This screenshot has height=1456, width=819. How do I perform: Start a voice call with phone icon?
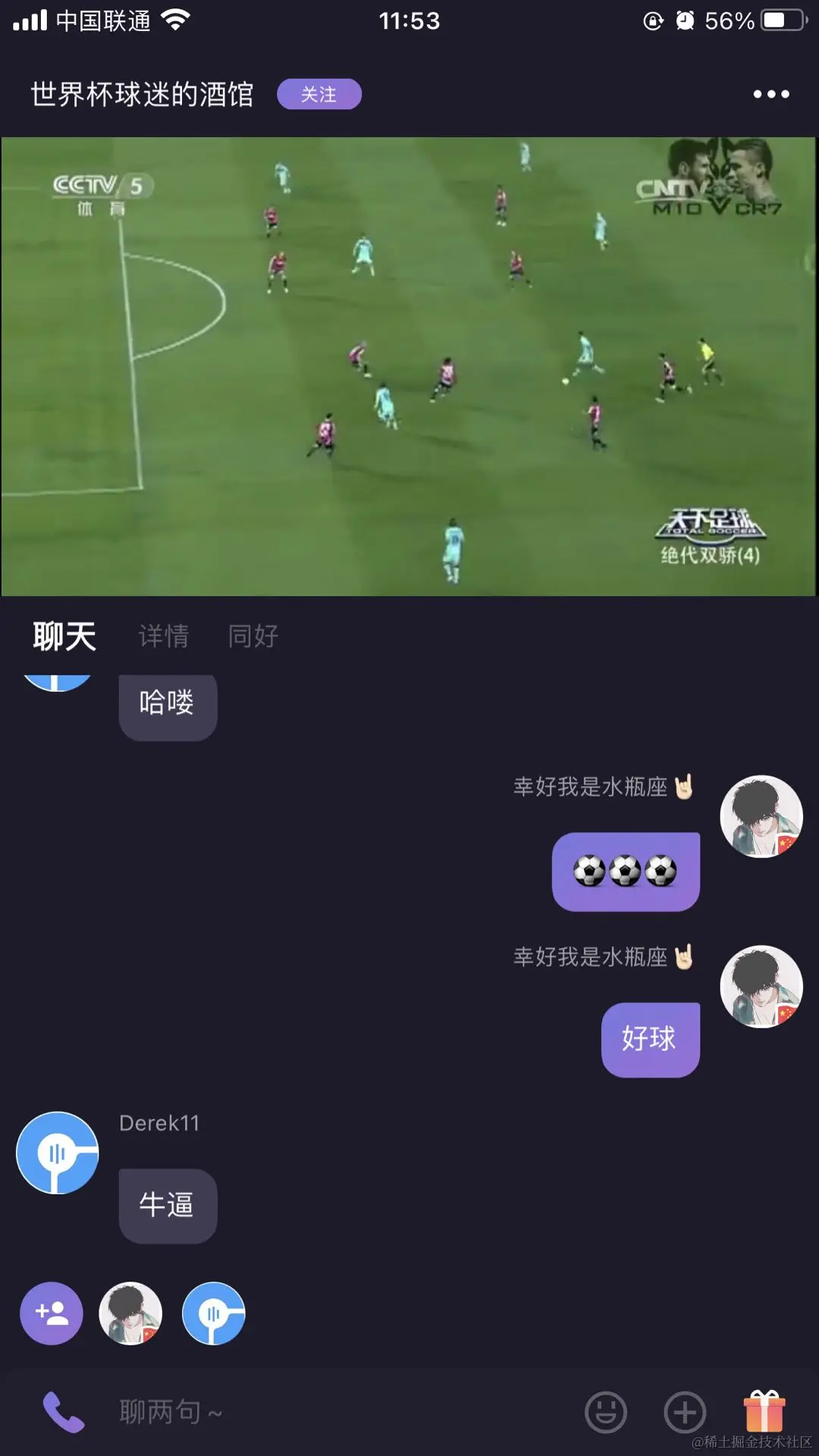[63, 1412]
